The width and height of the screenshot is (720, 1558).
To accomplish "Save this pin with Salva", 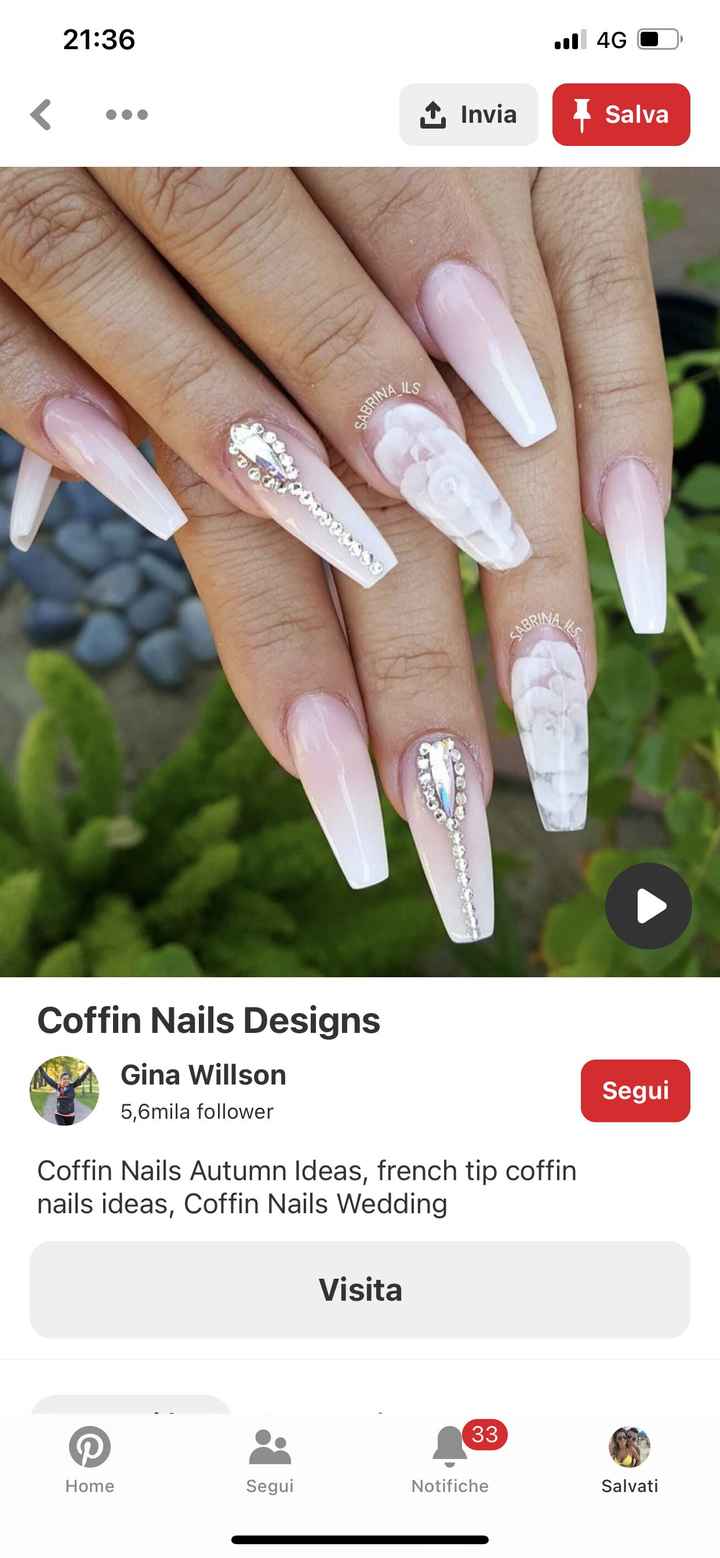I will 621,115.
